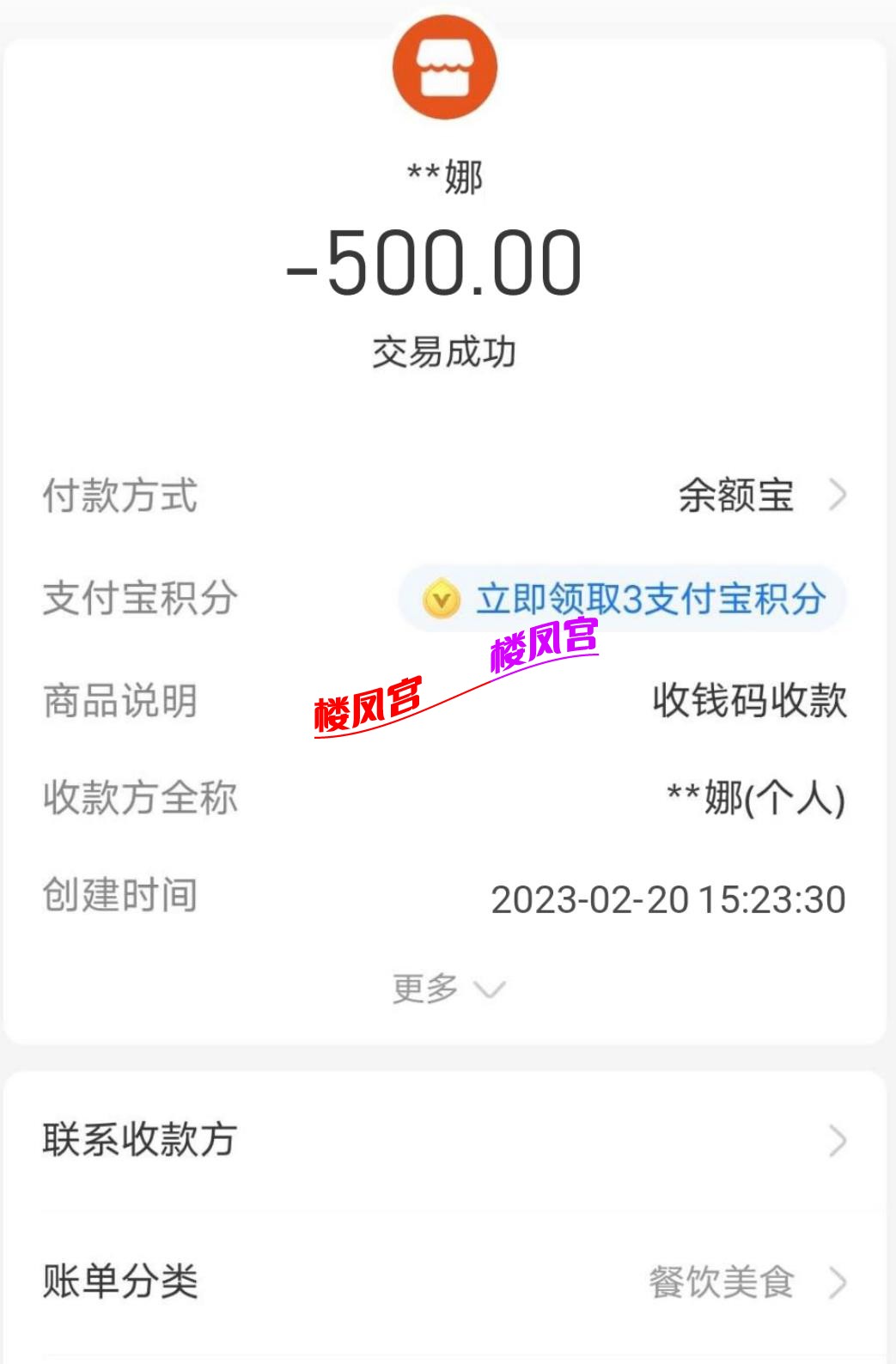Screen dimensions: 896x1364
Task: Tap the creation time 2023-02-20 15:23:30
Action: (x=668, y=898)
